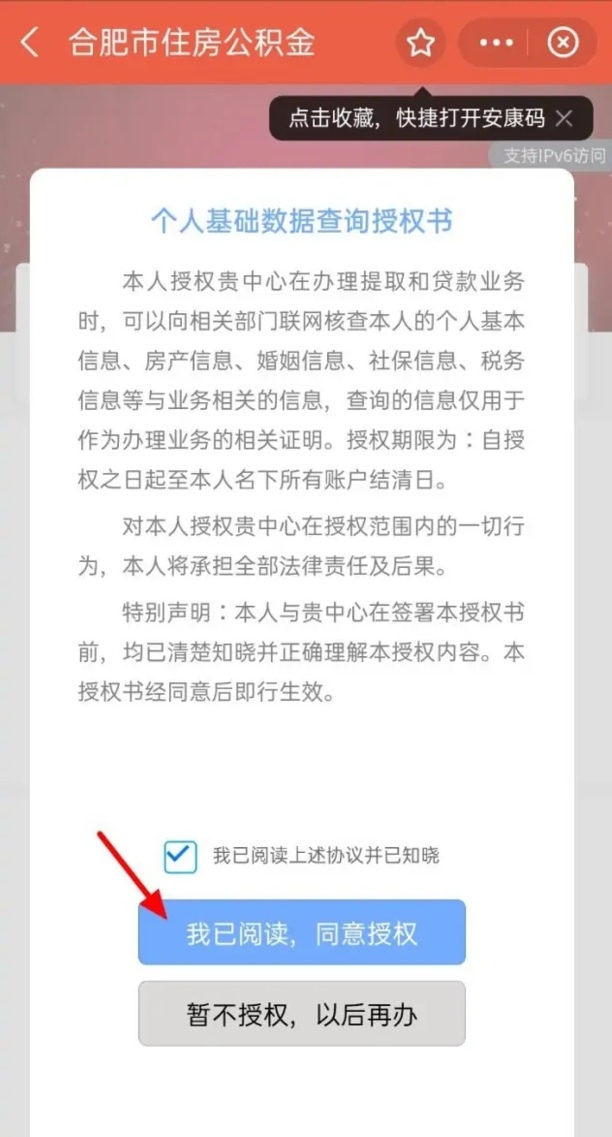Tap 我已阅读，同意授权 button
This screenshot has width=612, height=1137.
(302, 933)
